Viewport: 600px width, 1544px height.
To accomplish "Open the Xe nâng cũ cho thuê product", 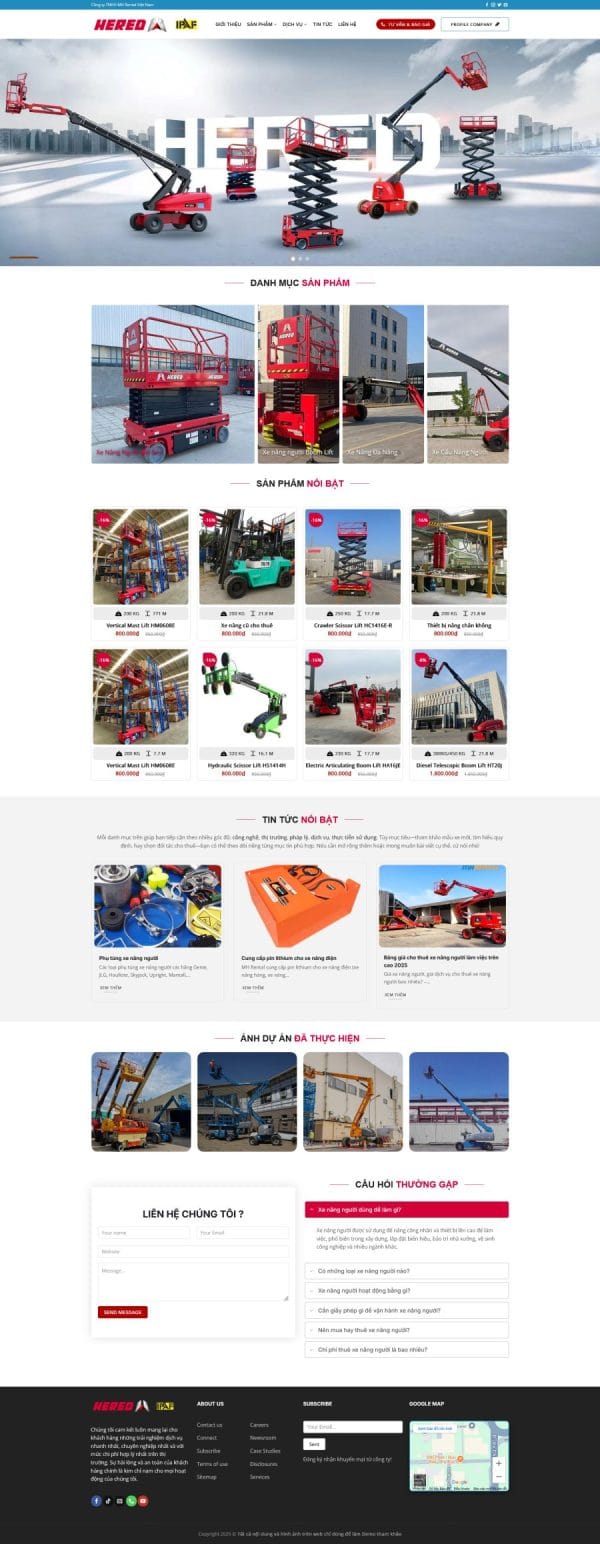I will 246,625.
